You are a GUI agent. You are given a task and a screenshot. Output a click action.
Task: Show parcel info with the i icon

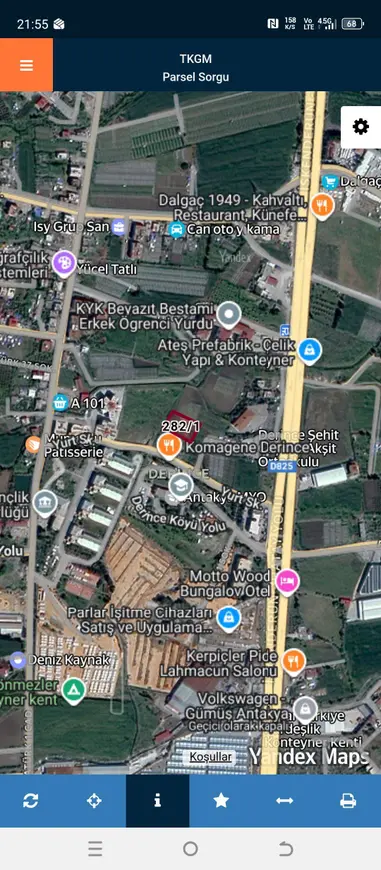click(158, 801)
